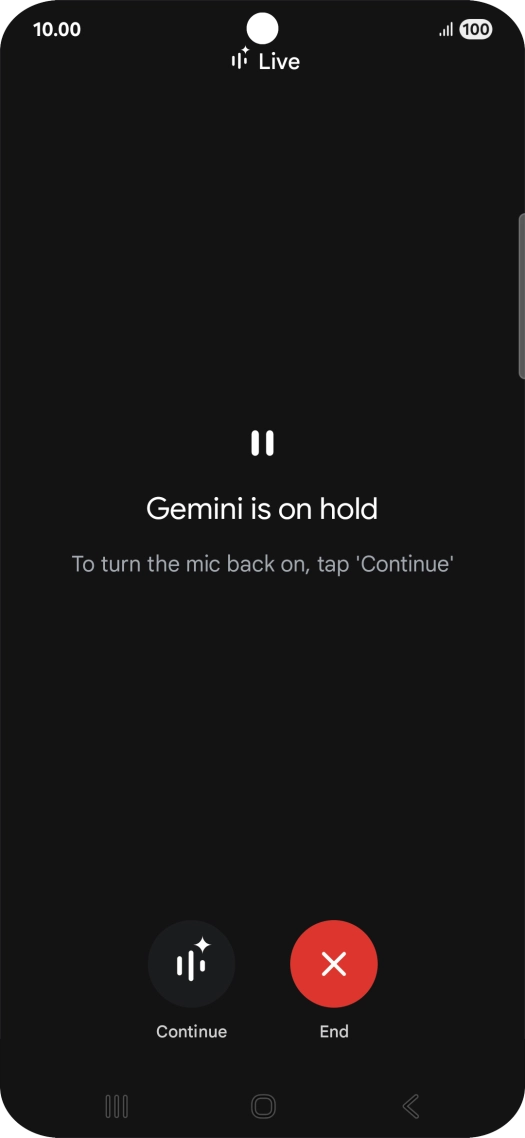The image size is (525, 1138).
Task: Go back using the system back button
Action: click(x=410, y=1106)
